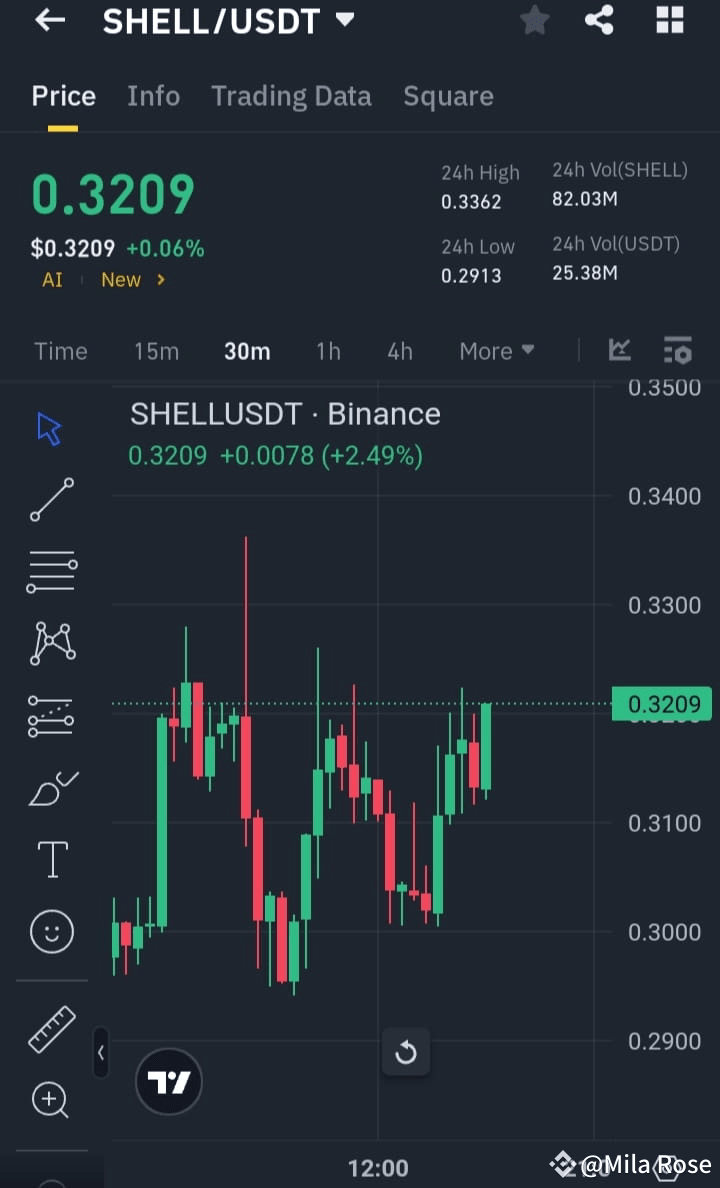Tap the share icon
Image resolution: width=720 pixels, height=1188 pixels.
tap(599, 20)
